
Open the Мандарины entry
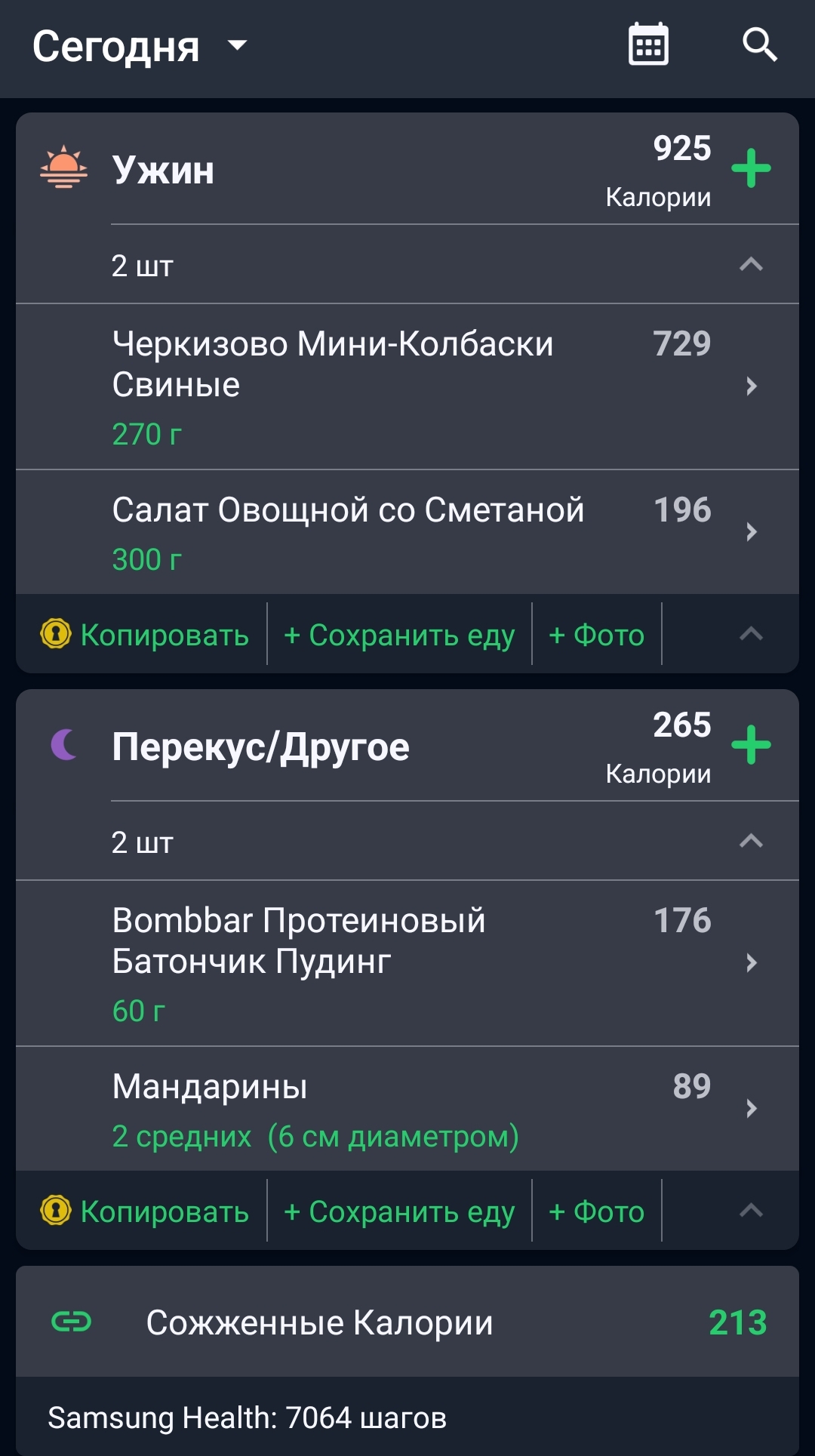pos(407,1109)
